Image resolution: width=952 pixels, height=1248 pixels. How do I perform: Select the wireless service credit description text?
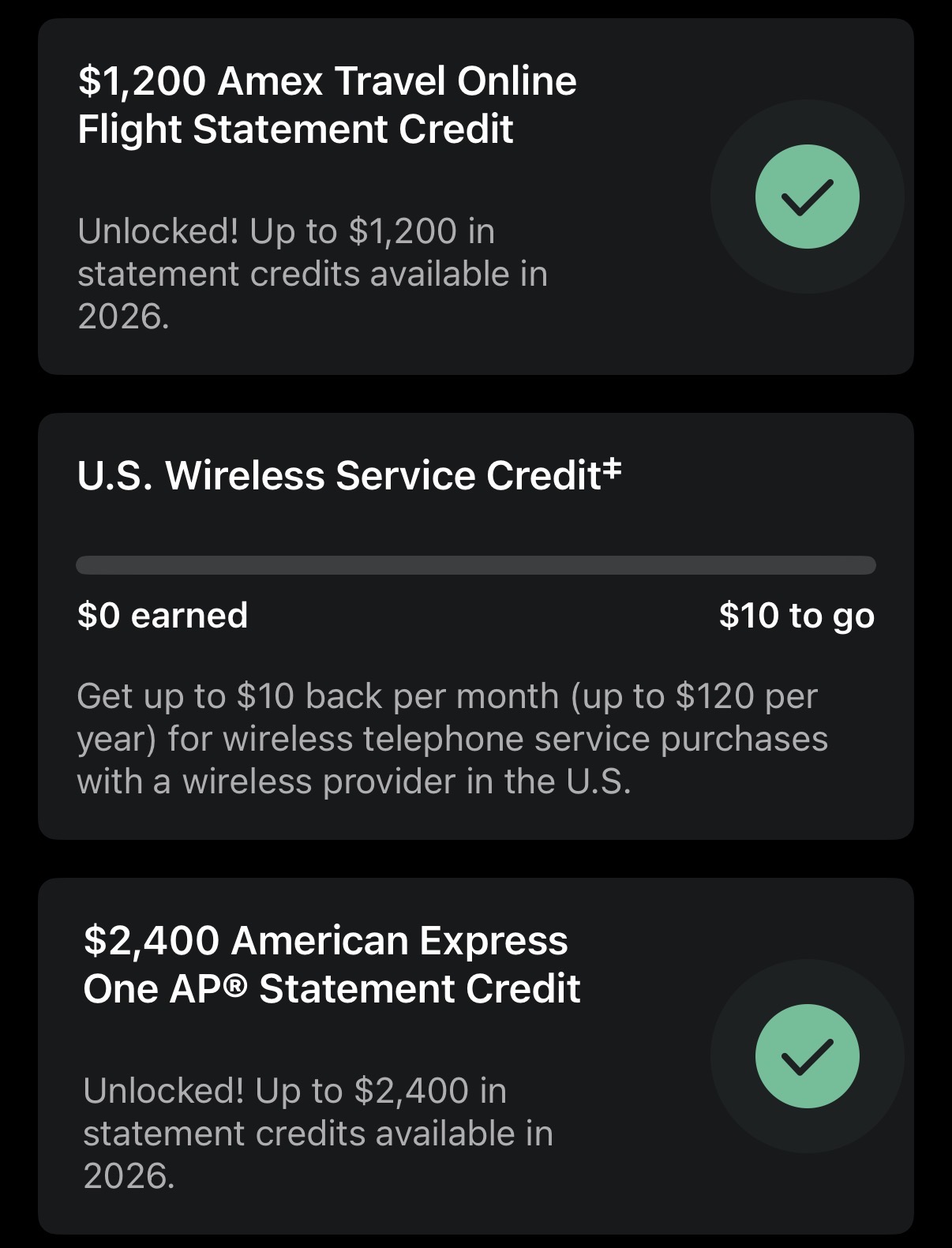[453, 739]
